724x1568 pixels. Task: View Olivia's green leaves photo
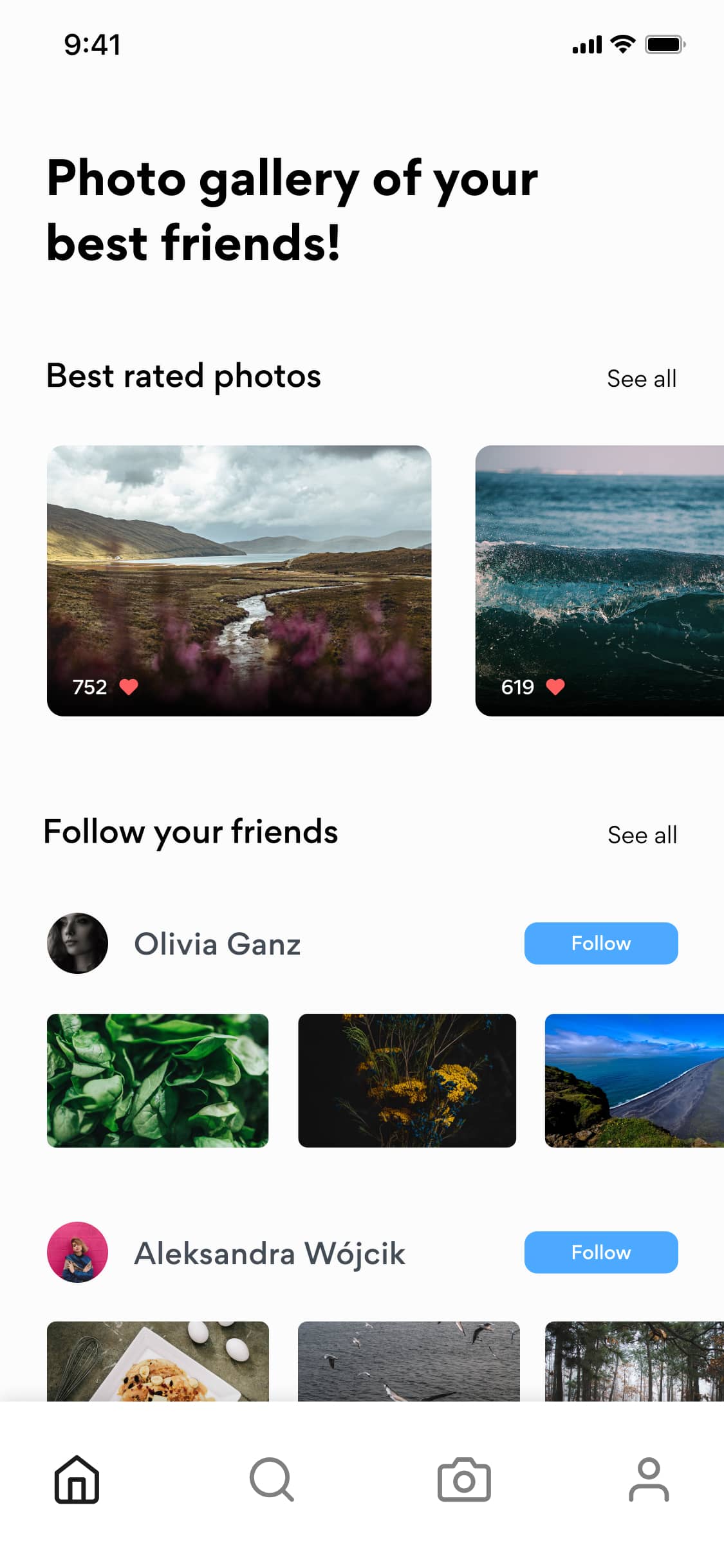158,1080
